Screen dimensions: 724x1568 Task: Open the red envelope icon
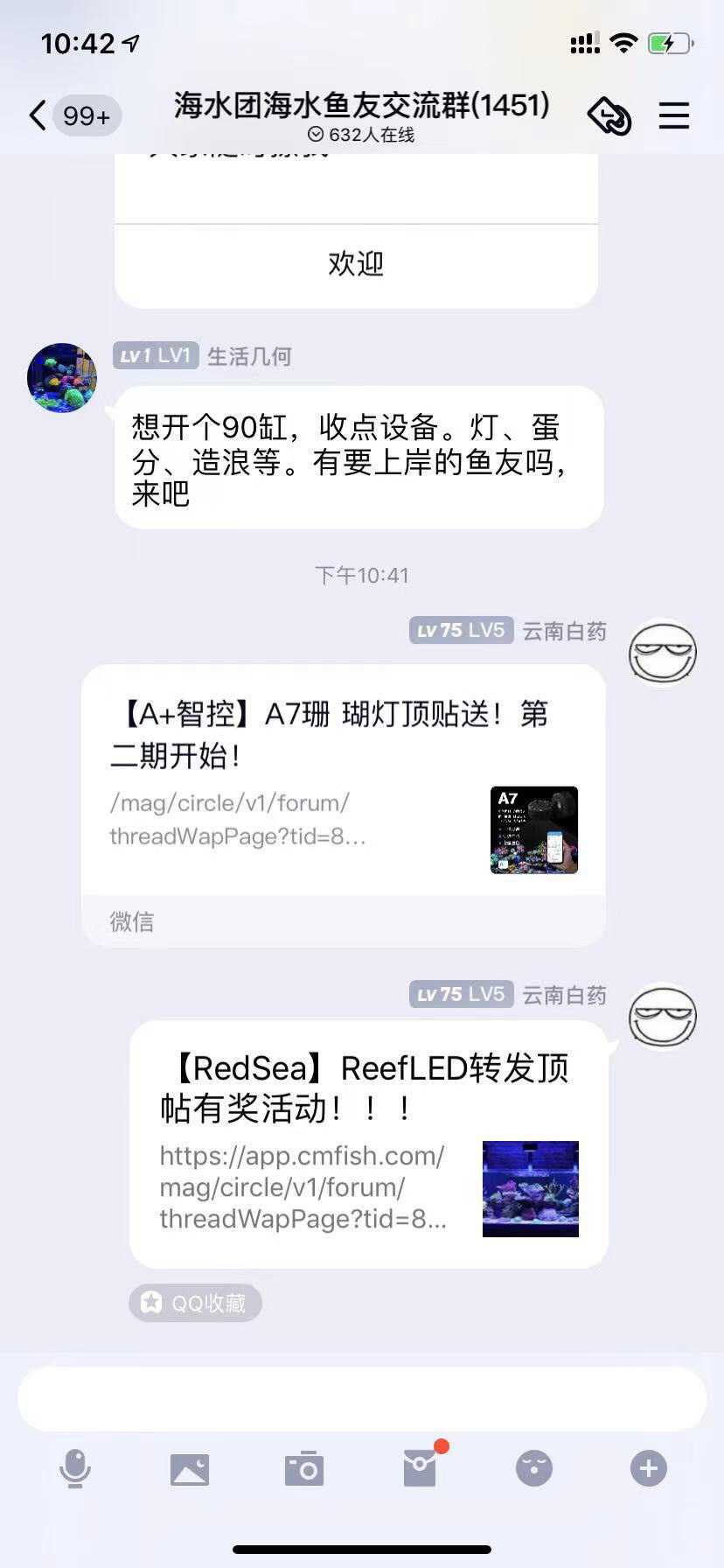tap(421, 1468)
